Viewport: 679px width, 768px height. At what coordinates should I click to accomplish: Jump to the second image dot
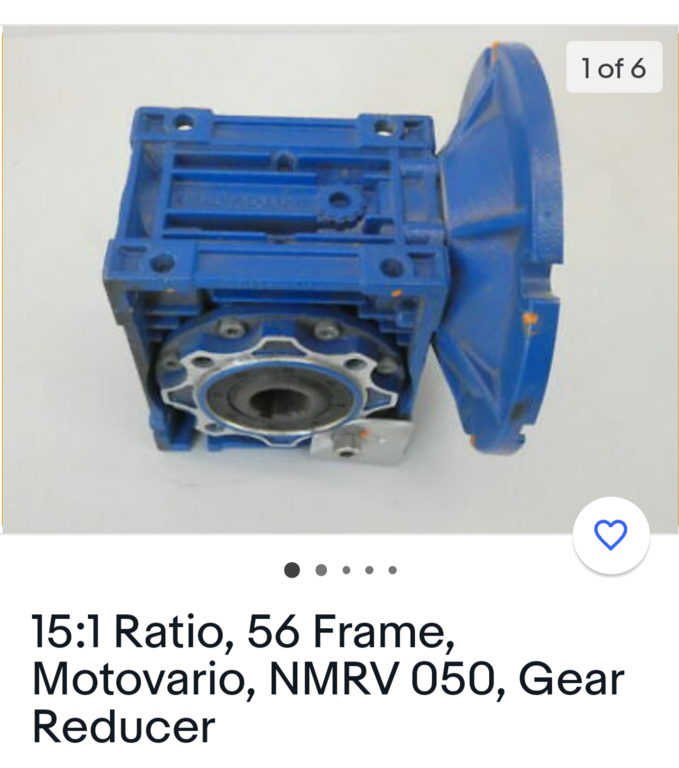pos(321,570)
